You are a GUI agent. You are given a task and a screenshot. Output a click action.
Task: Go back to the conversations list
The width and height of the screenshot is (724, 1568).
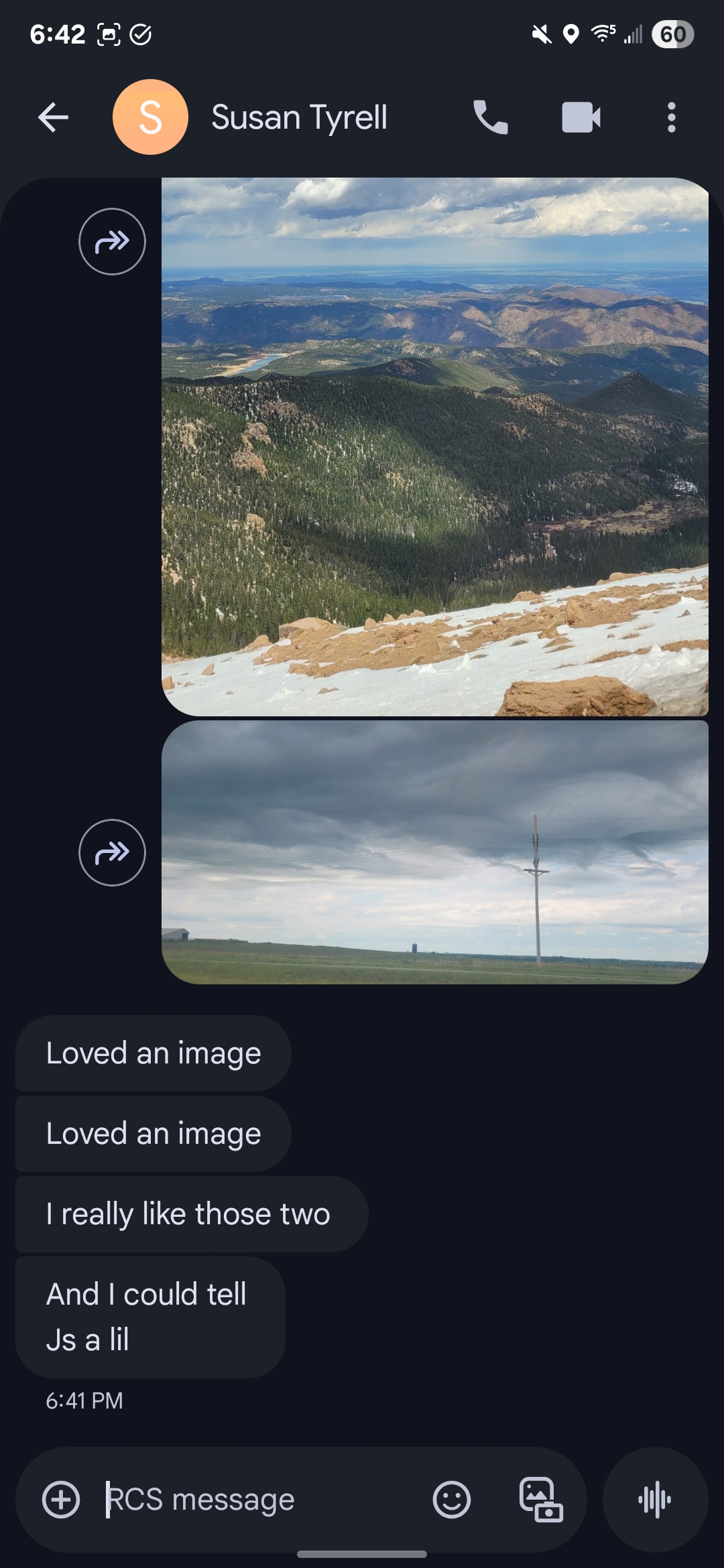pyautogui.click(x=54, y=117)
